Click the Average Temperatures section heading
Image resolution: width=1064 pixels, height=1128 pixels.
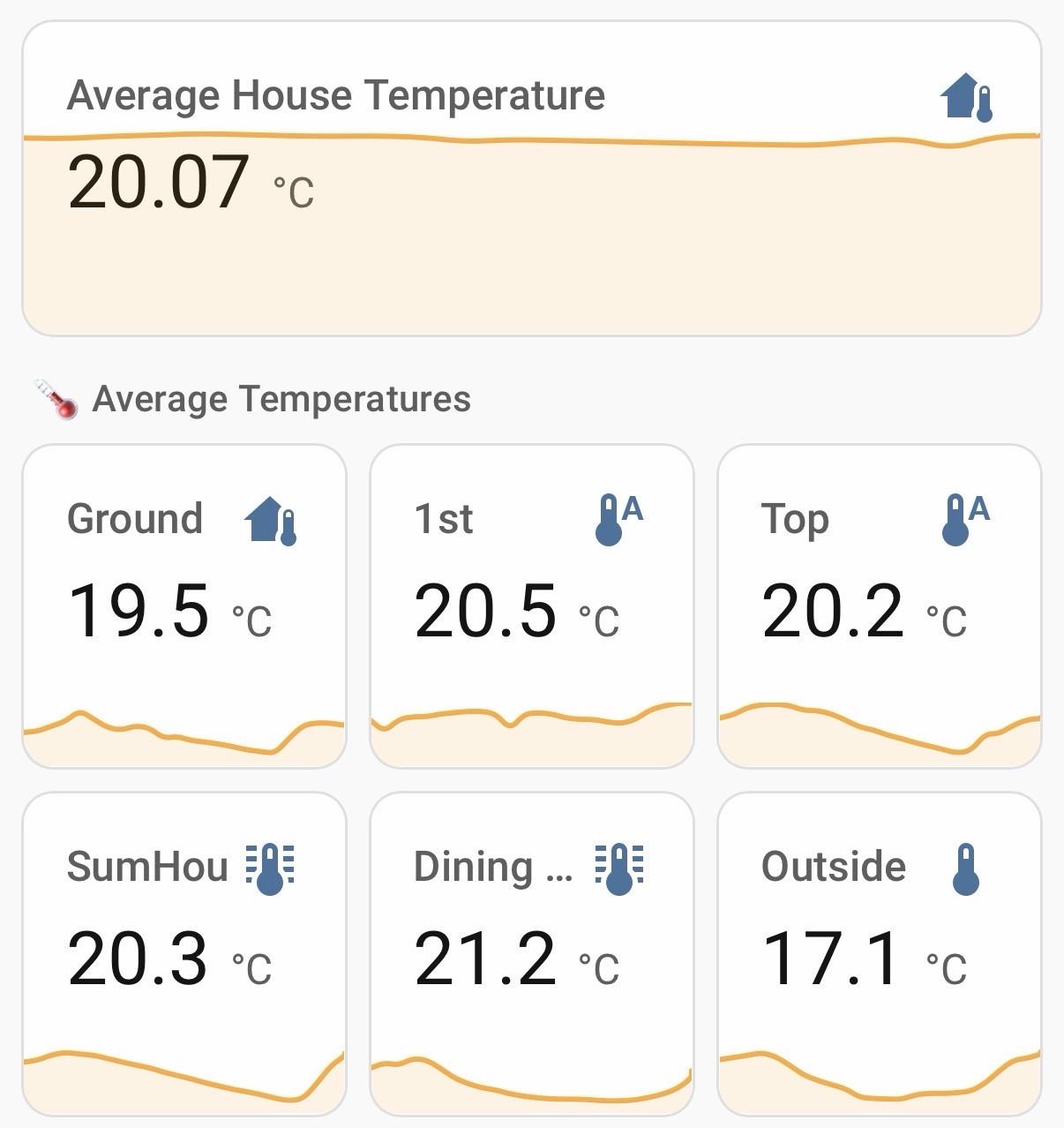click(x=281, y=397)
